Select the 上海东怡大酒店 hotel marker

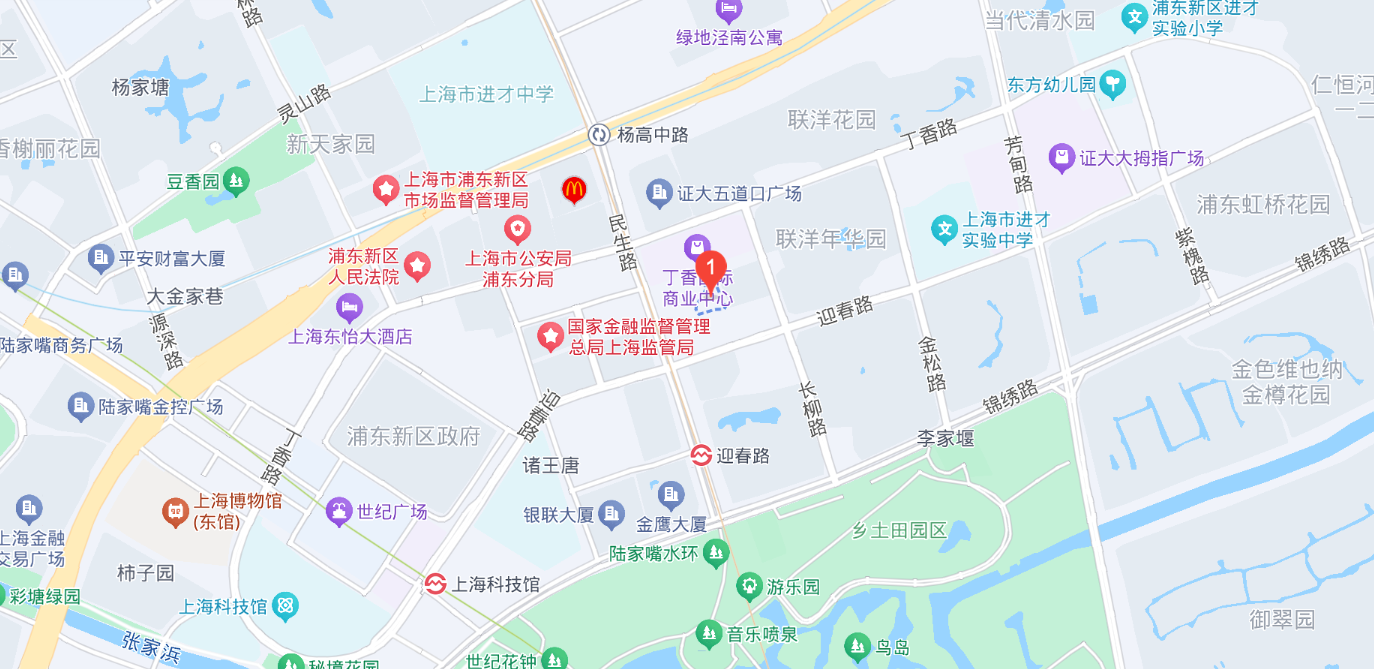click(x=349, y=306)
